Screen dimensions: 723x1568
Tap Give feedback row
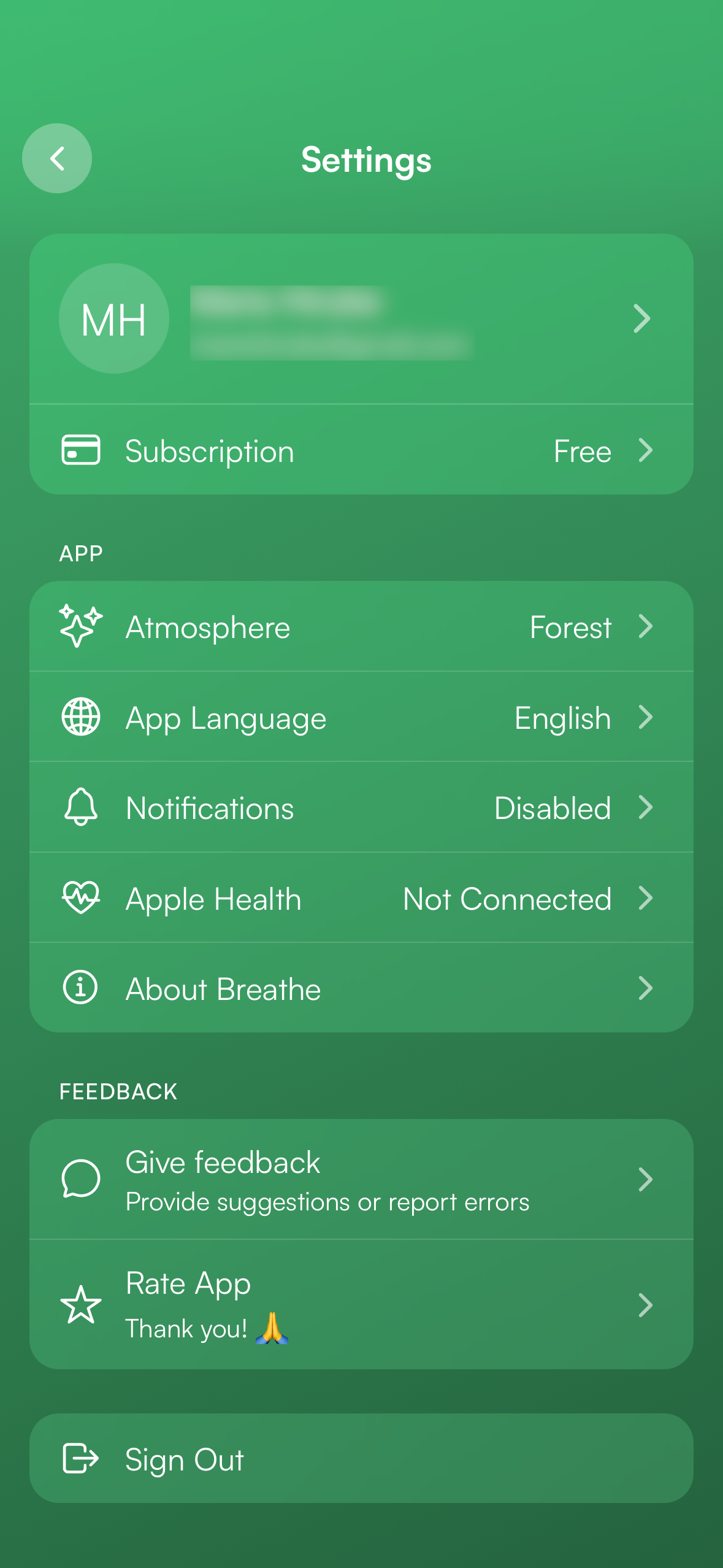pos(361,1180)
